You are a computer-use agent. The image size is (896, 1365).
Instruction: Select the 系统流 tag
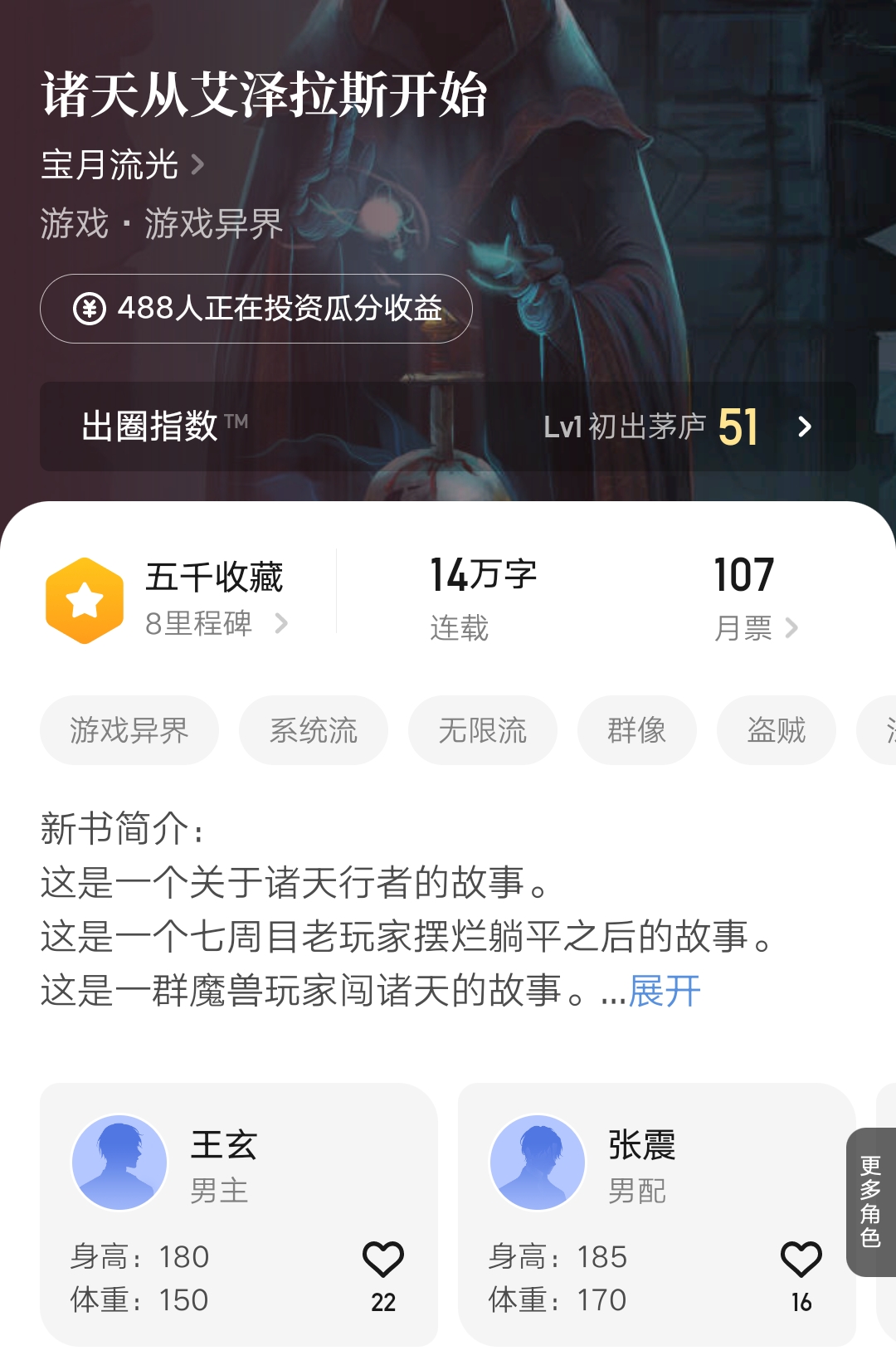[314, 730]
